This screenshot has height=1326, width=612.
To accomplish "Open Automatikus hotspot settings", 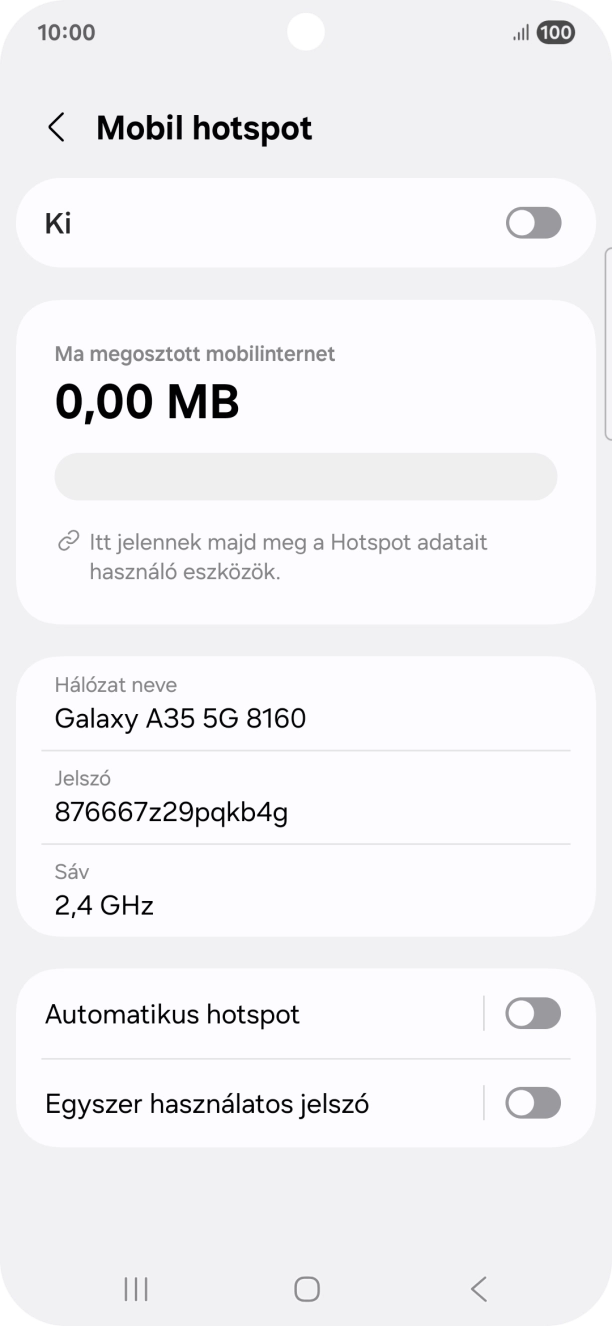I will [250, 1015].
